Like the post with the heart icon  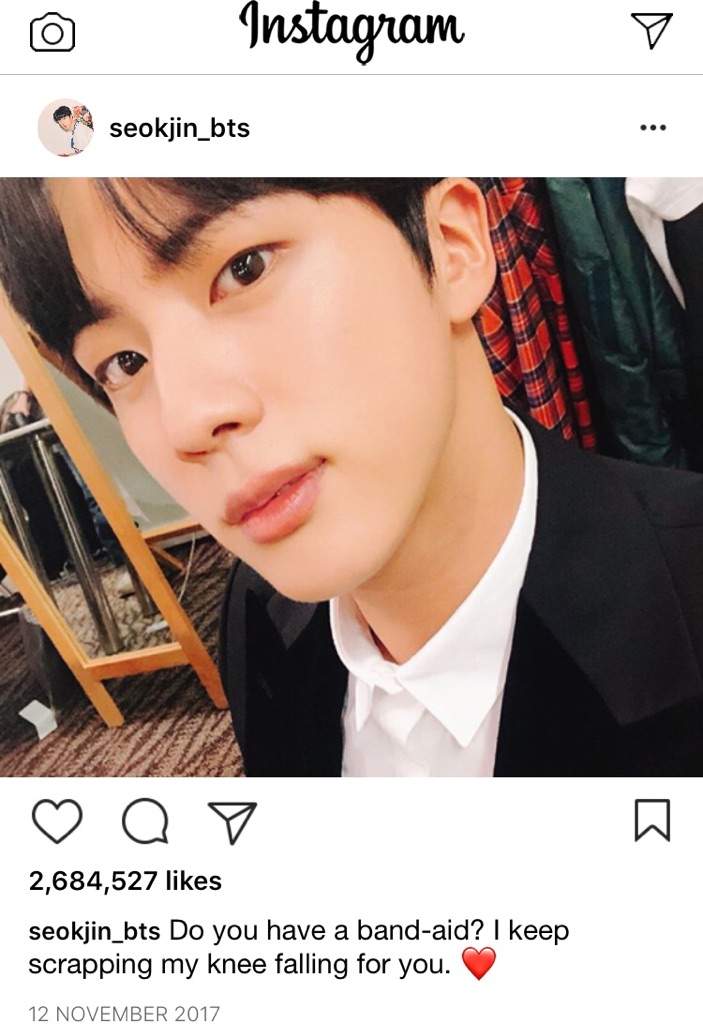[x=55, y=822]
